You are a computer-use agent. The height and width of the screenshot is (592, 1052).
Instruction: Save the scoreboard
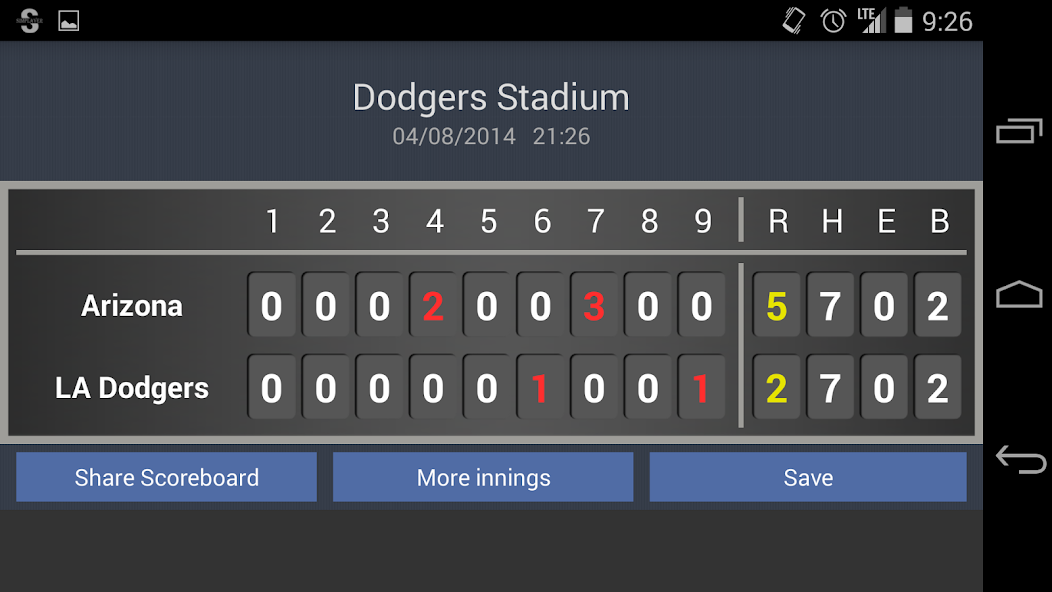[808, 477]
